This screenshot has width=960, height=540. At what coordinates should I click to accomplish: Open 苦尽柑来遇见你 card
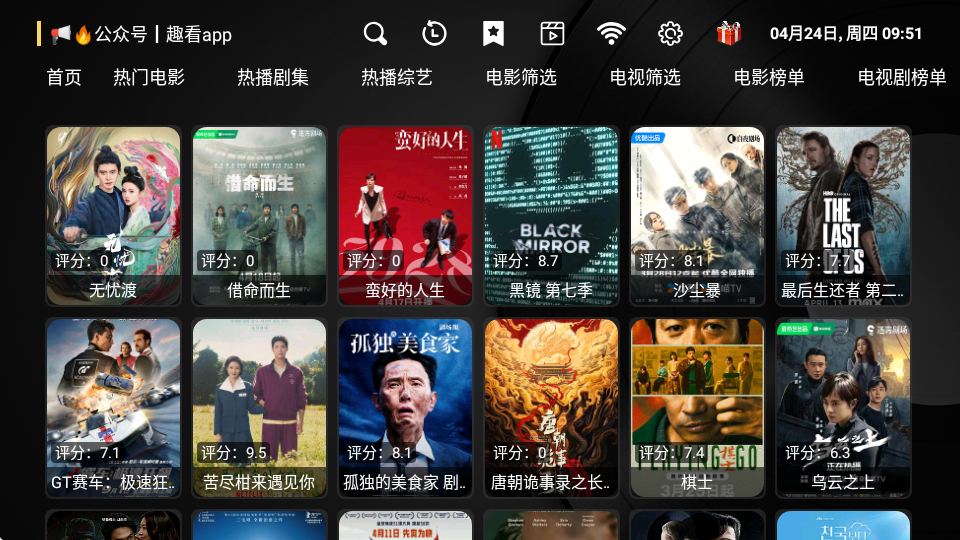click(x=259, y=408)
